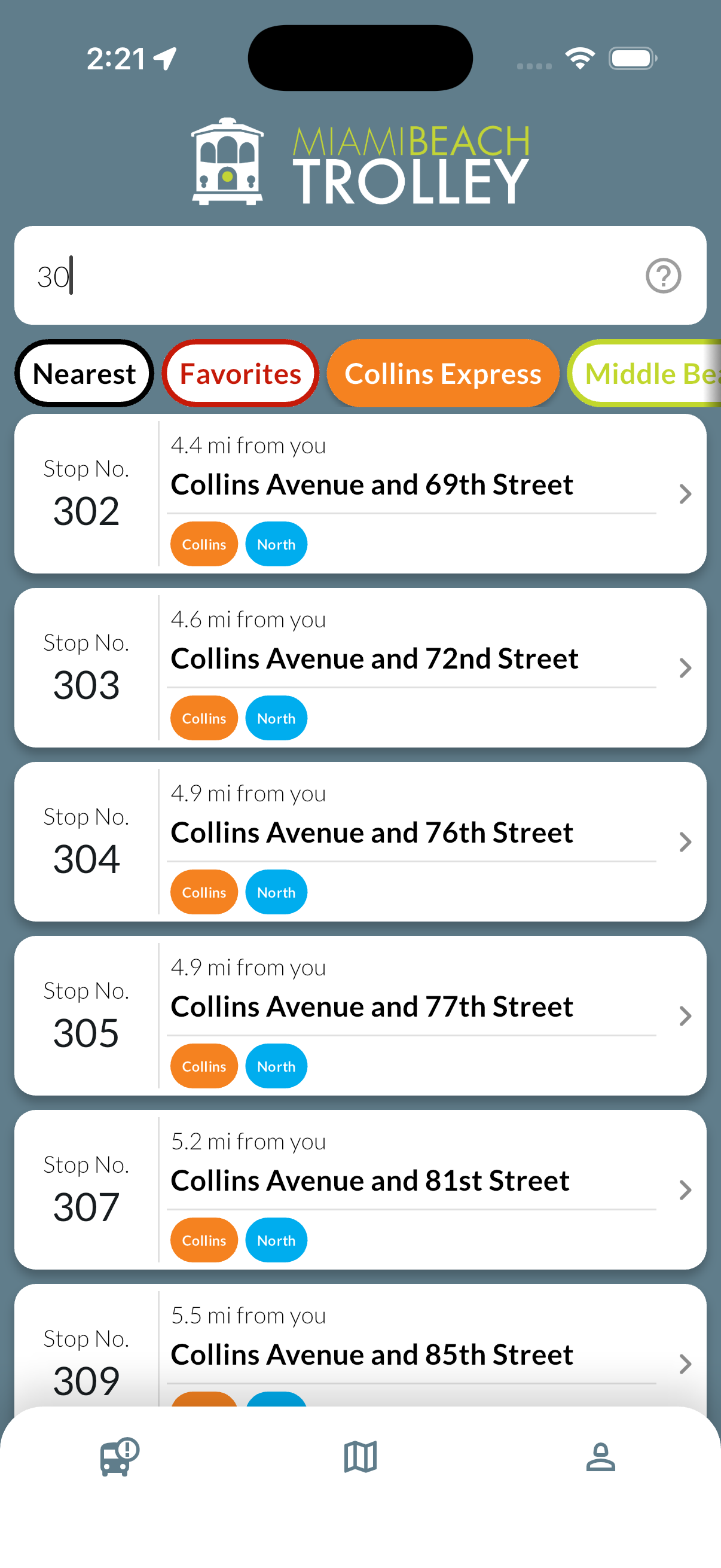This screenshot has width=721, height=1568.
Task: Click the Miami Beach Trolley logo
Action: pos(360,160)
